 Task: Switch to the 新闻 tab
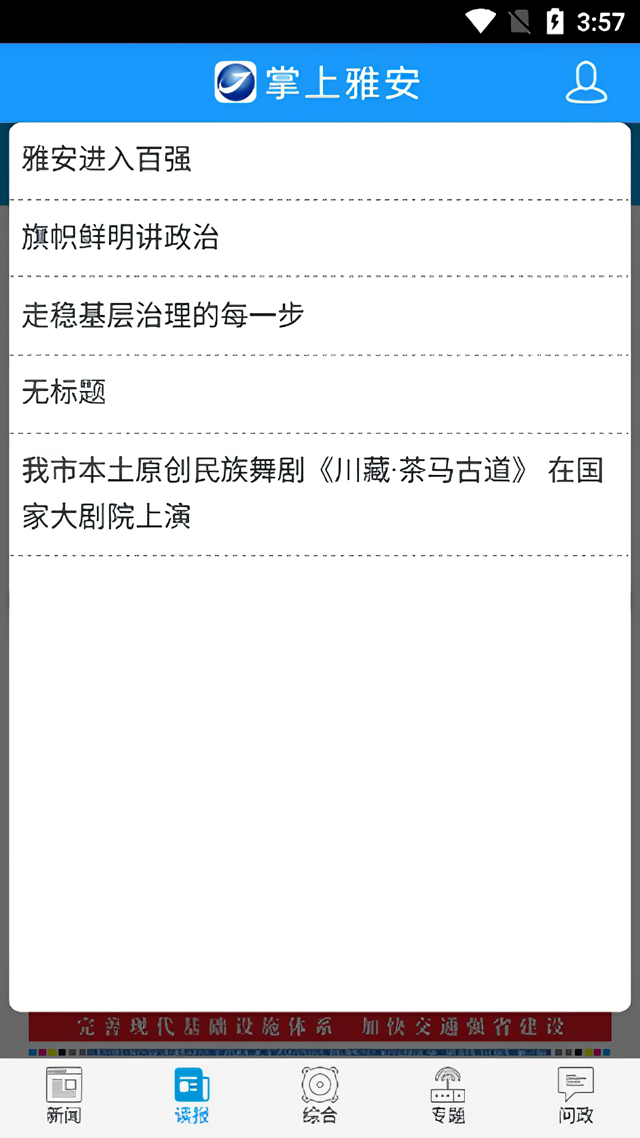tap(64, 1096)
